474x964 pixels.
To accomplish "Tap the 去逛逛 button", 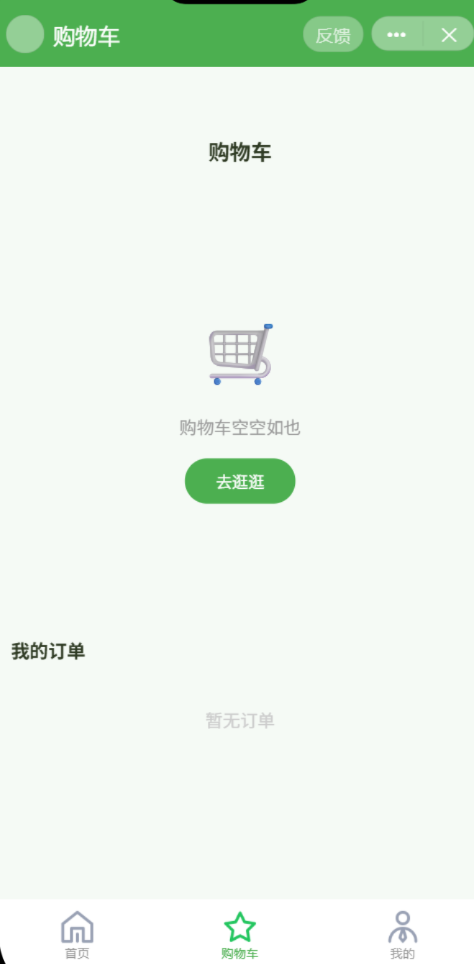I will click(240, 481).
